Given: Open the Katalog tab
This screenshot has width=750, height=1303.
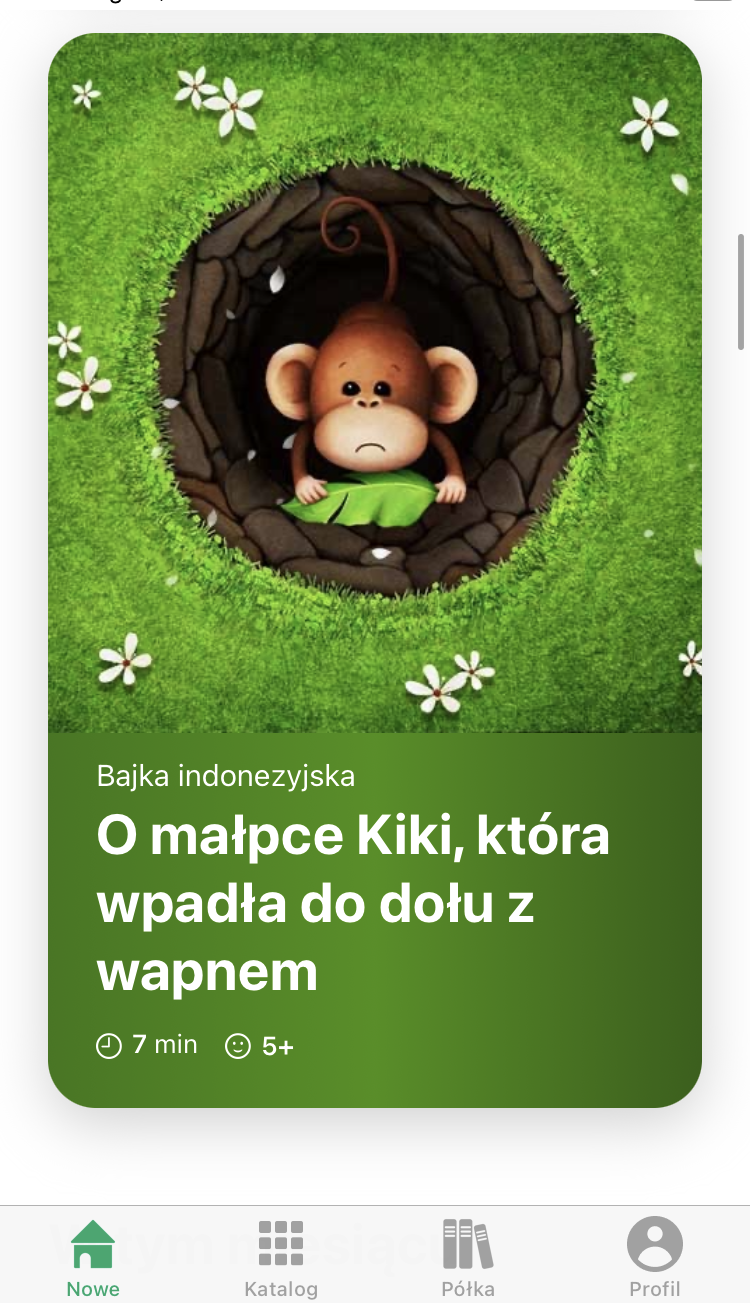Looking at the screenshot, I should click(x=281, y=1258).
